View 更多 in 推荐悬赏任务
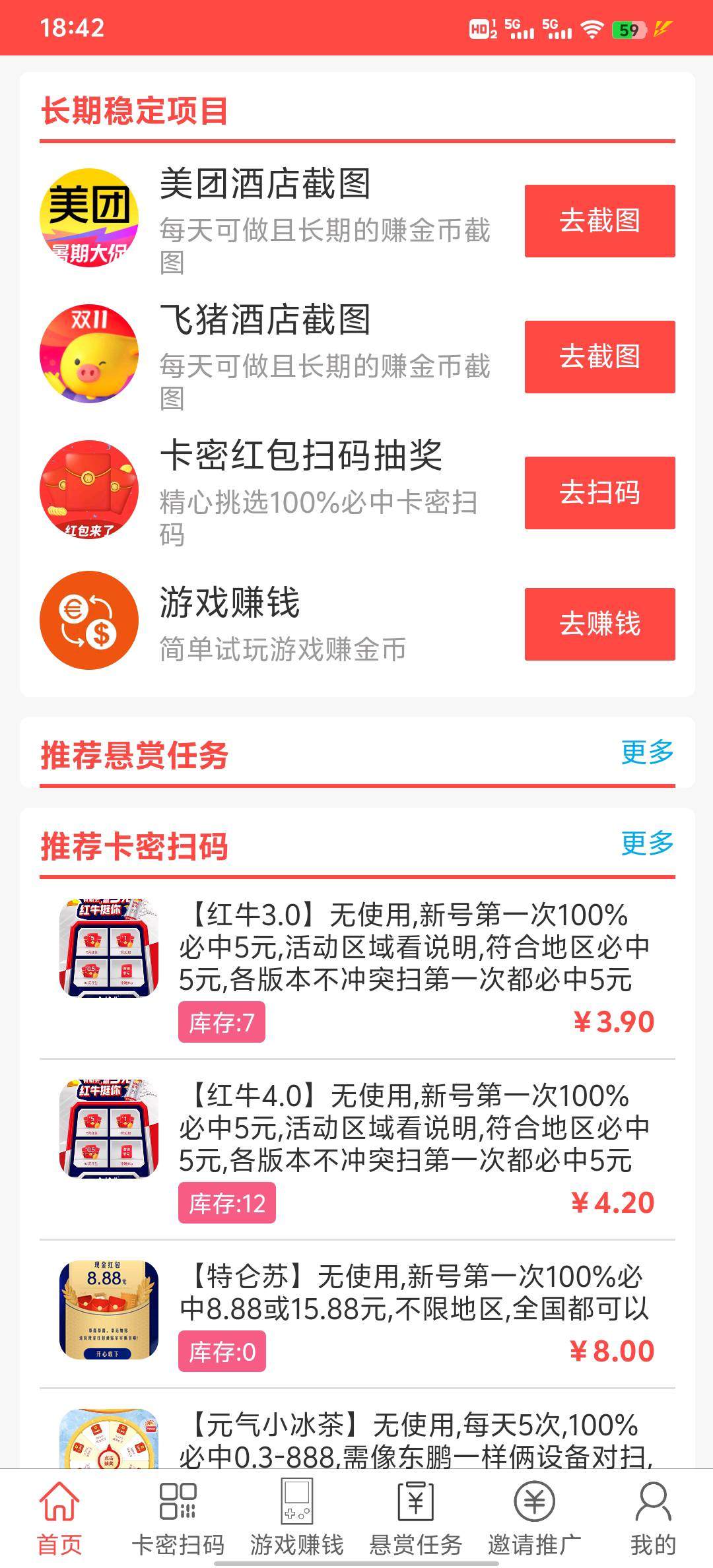Screen dimensions: 713x1568 tap(647, 752)
